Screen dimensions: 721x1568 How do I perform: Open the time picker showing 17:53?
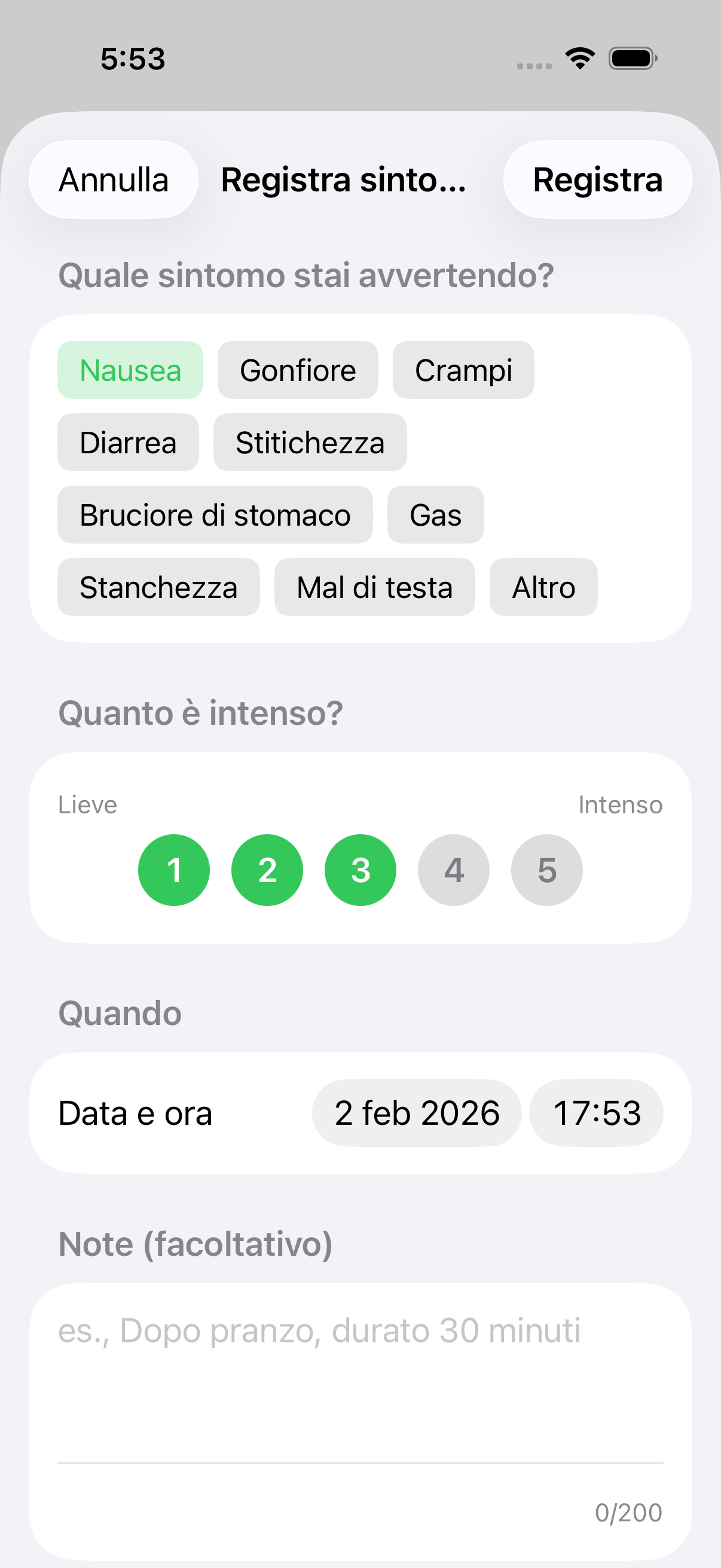pyautogui.click(x=595, y=1112)
